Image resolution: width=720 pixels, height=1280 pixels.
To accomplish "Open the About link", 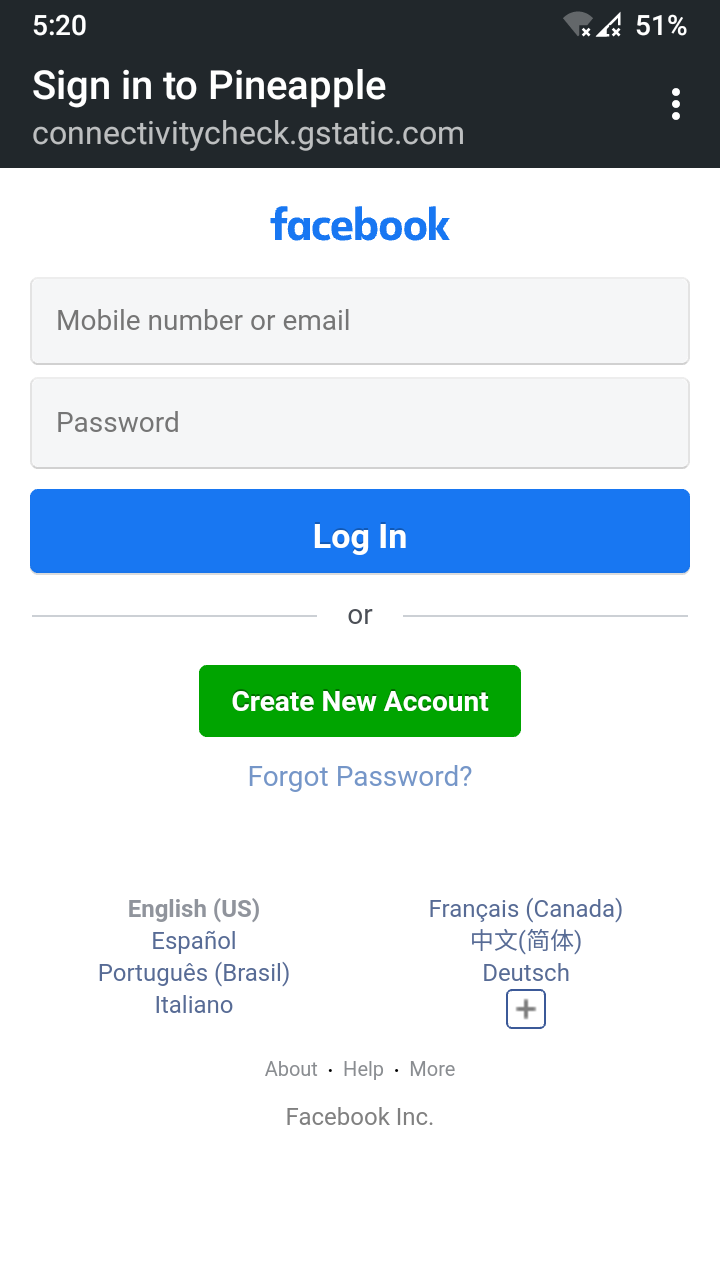I will tap(291, 1069).
